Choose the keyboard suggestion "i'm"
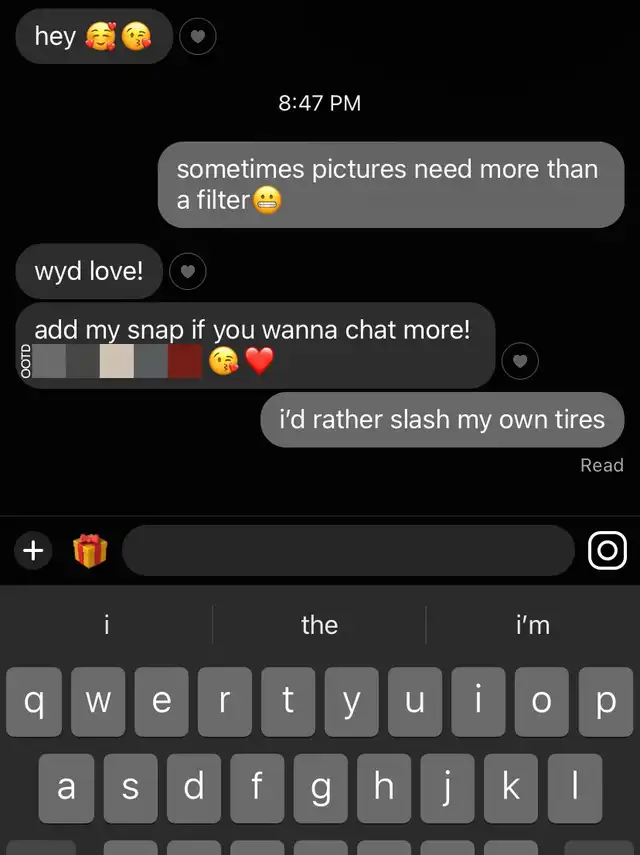The height and width of the screenshot is (855, 640). (x=532, y=625)
